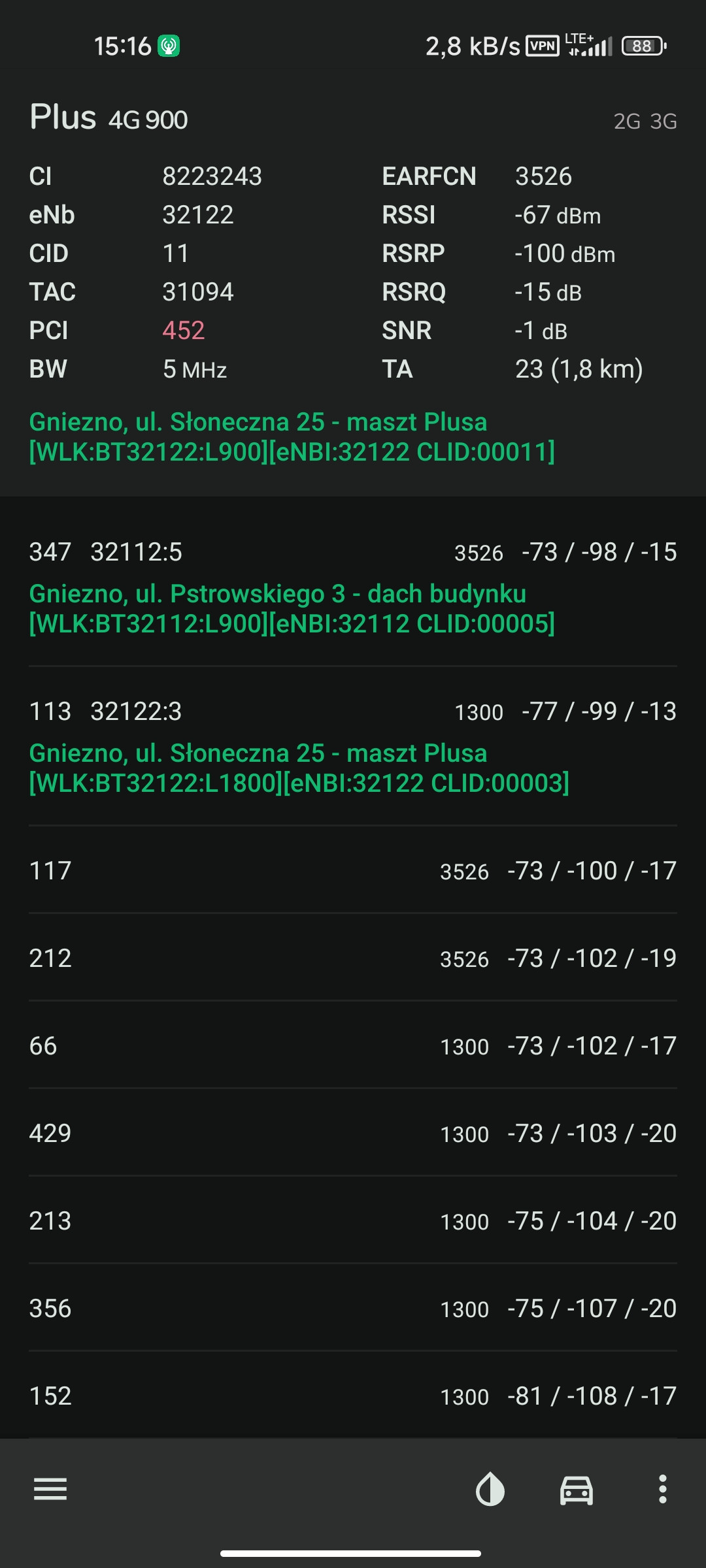Tap the clock showing 15:16
The width and height of the screenshot is (706, 1568).
[122, 46]
